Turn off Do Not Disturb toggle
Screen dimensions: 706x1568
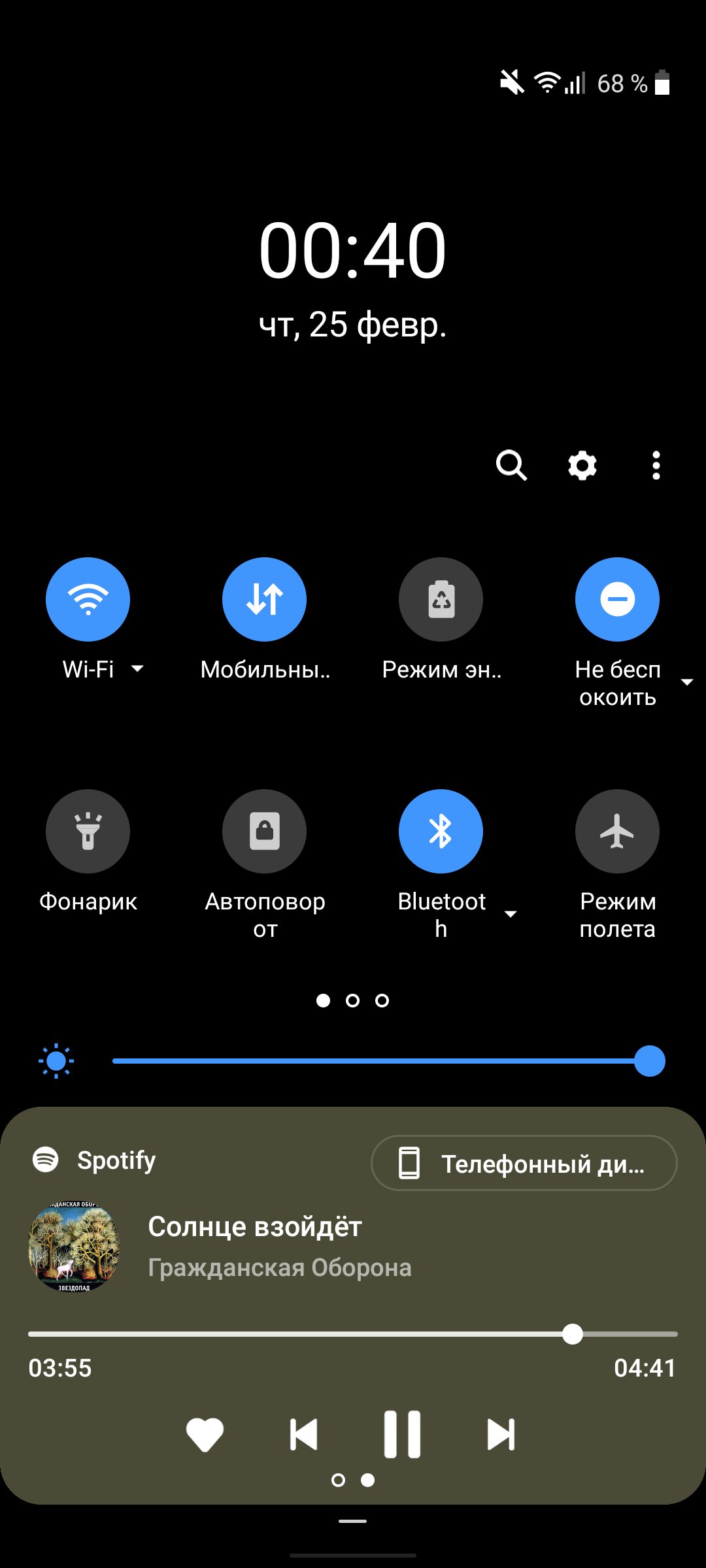[617, 599]
